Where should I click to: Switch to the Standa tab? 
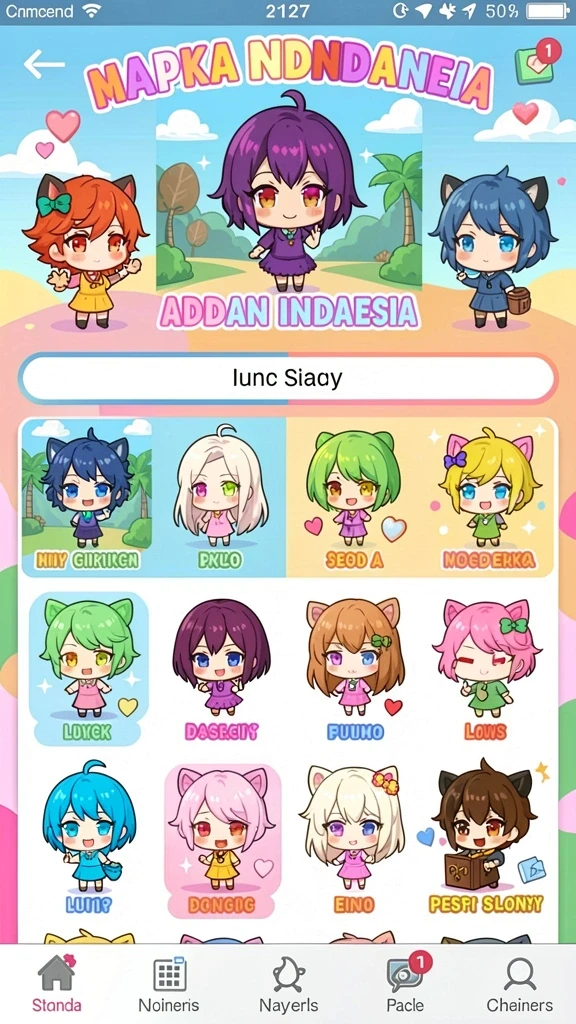pos(57,985)
